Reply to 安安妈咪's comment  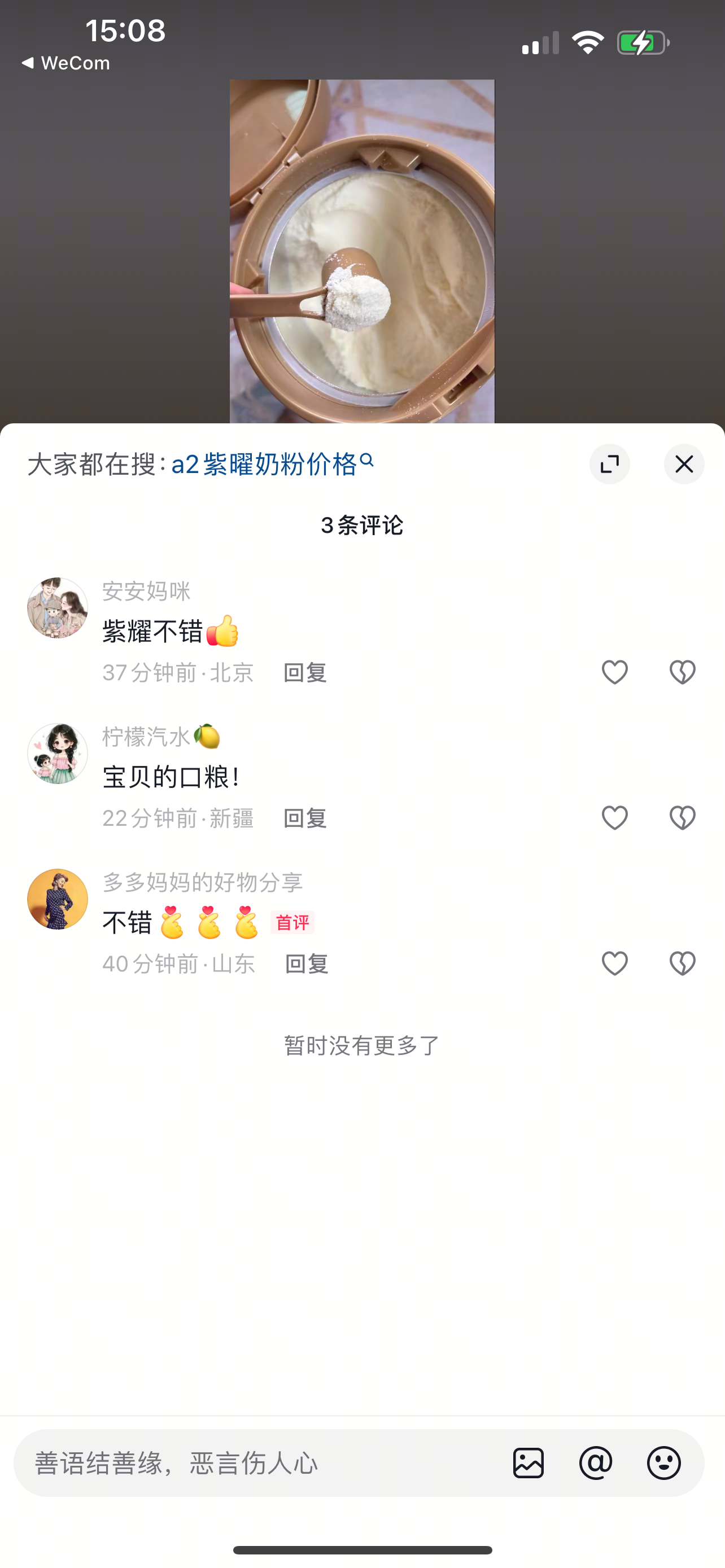[305, 673]
